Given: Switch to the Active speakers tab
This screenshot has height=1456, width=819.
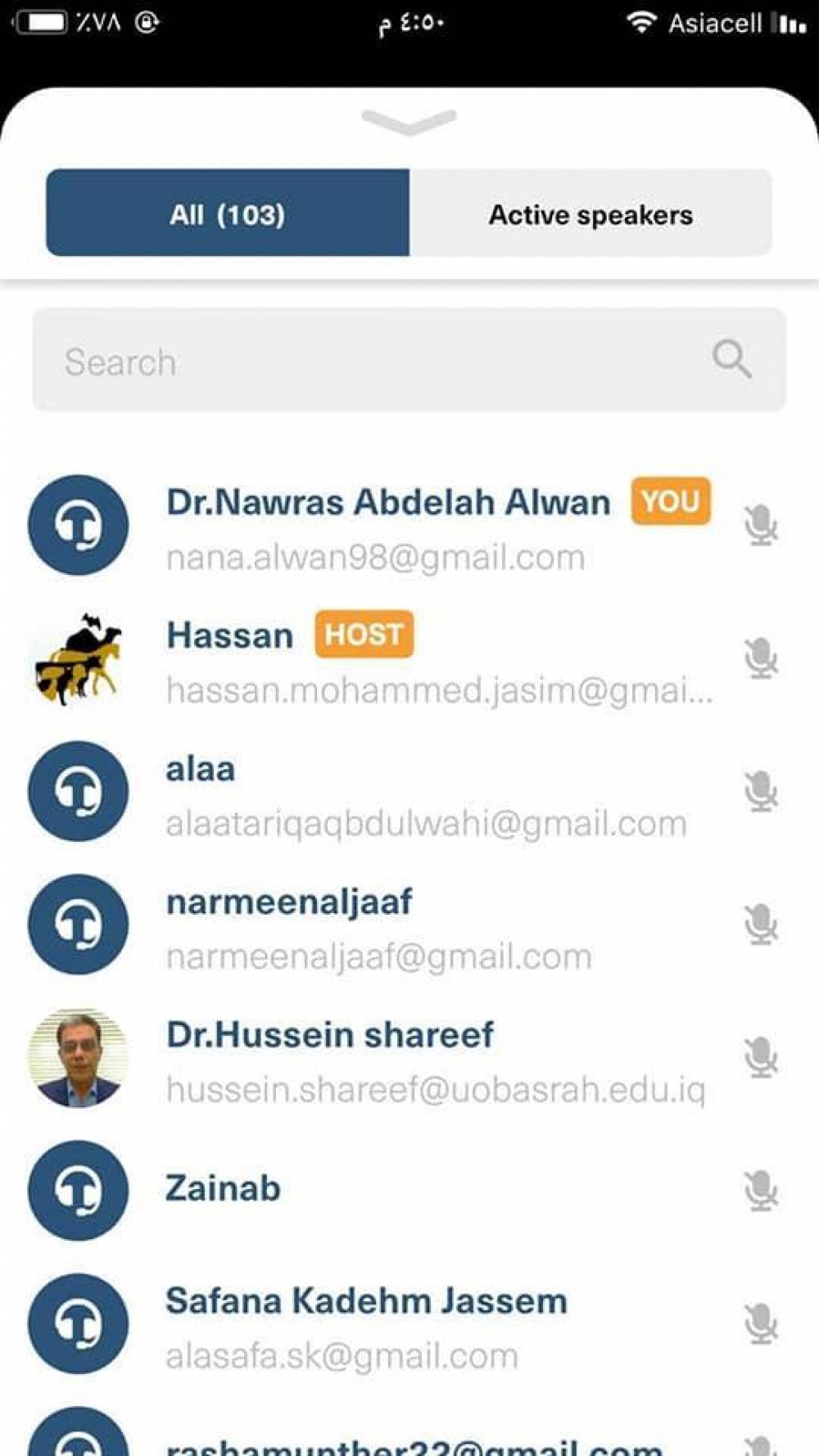Looking at the screenshot, I should [590, 215].
